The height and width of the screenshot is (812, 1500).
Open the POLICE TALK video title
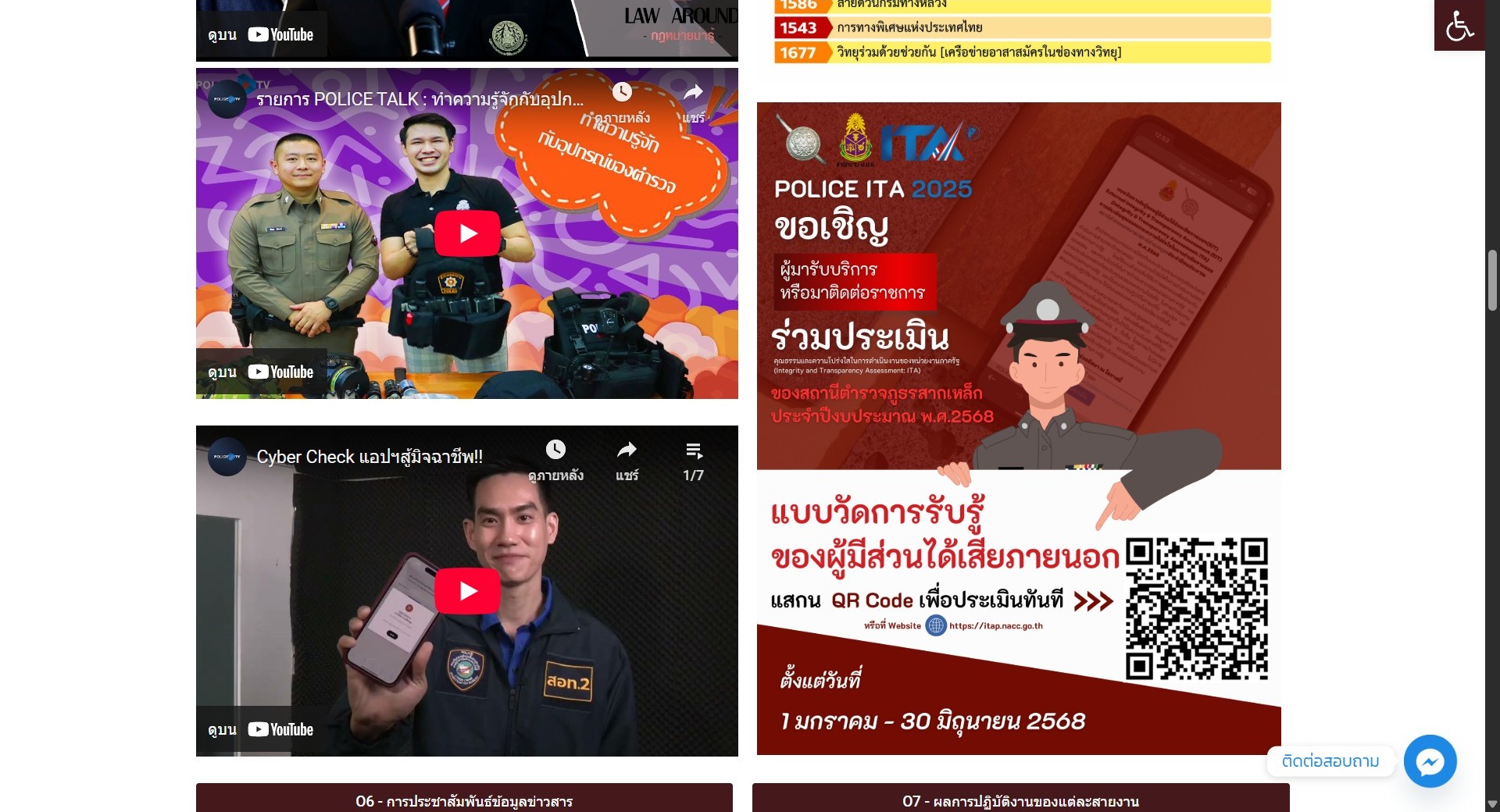point(420,100)
